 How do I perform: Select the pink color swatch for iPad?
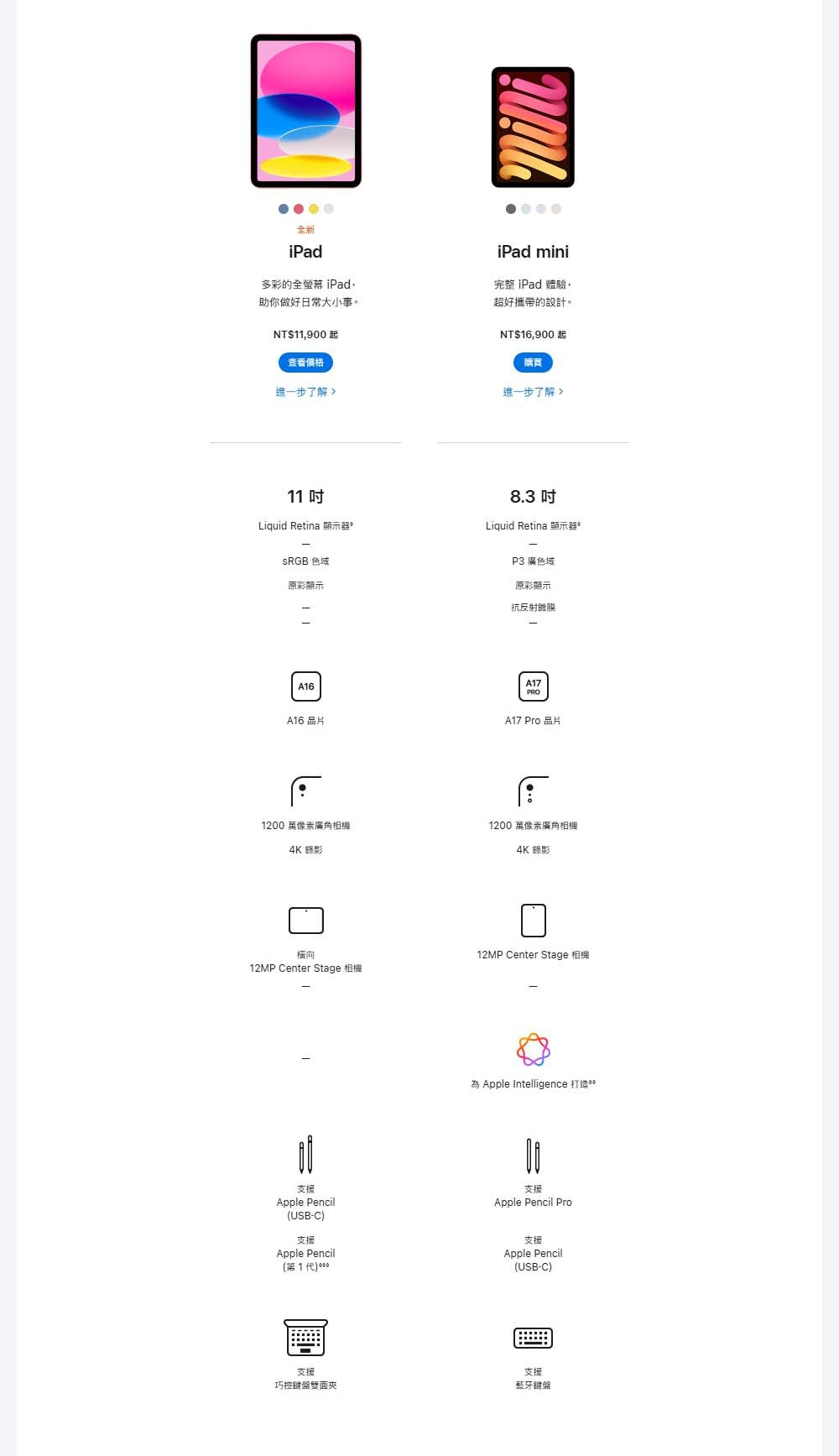click(299, 209)
